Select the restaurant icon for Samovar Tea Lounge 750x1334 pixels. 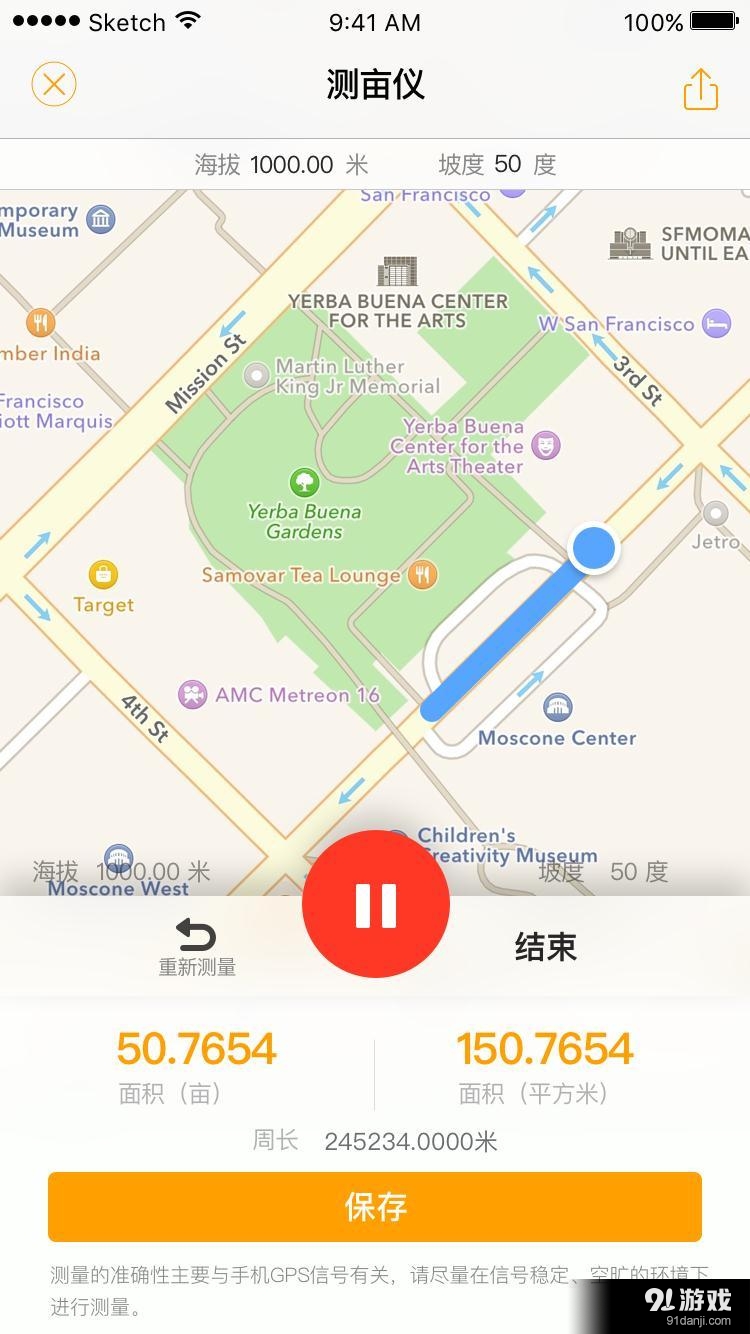(x=421, y=575)
